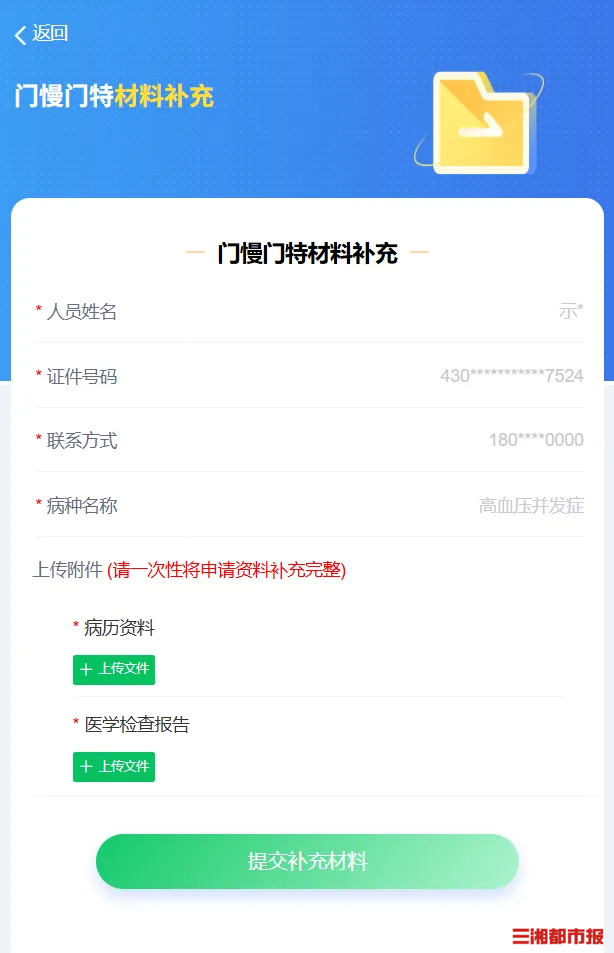Submit via 提交补充材料 button
This screenshot has height=953, width=614.
[x=307, y=861]
